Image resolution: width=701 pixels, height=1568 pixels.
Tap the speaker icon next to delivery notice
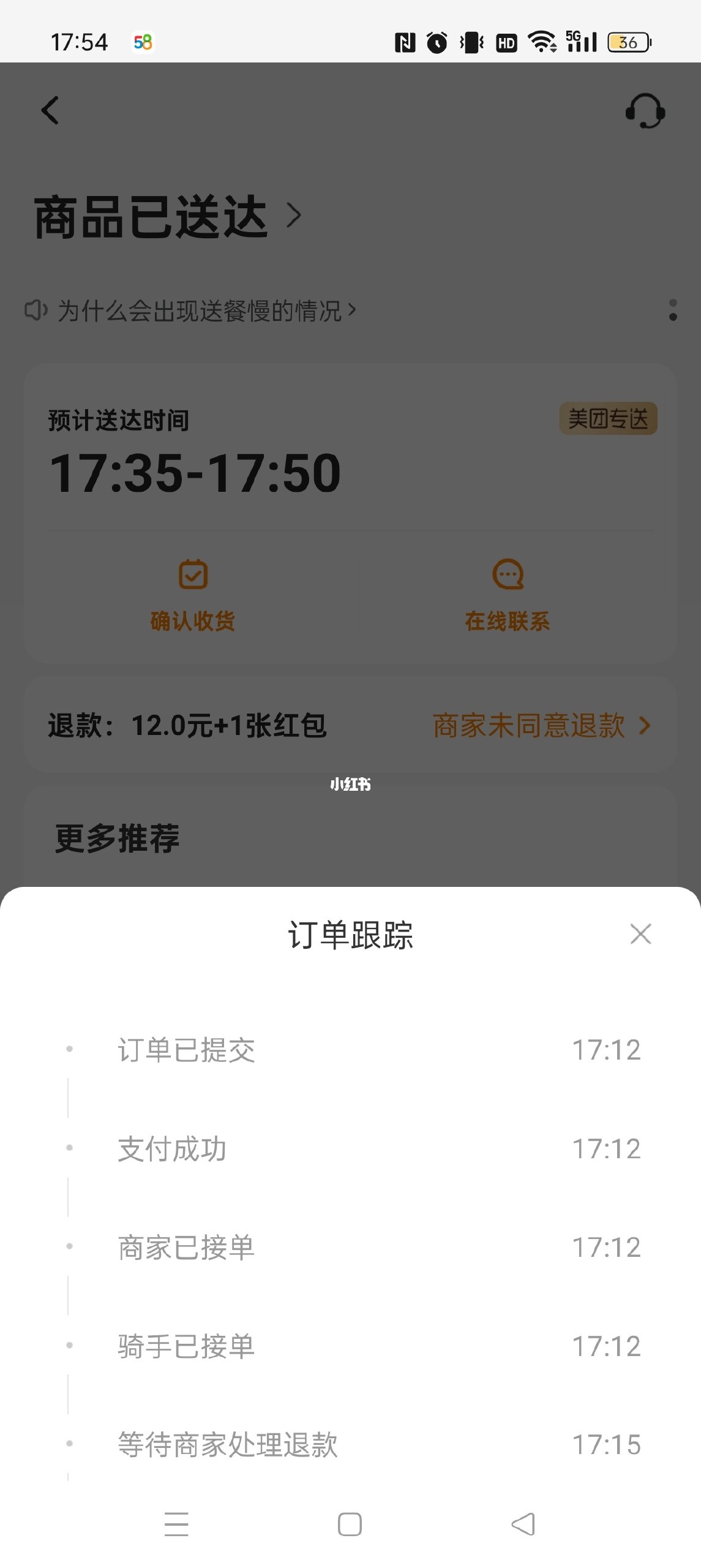[36, 311]
